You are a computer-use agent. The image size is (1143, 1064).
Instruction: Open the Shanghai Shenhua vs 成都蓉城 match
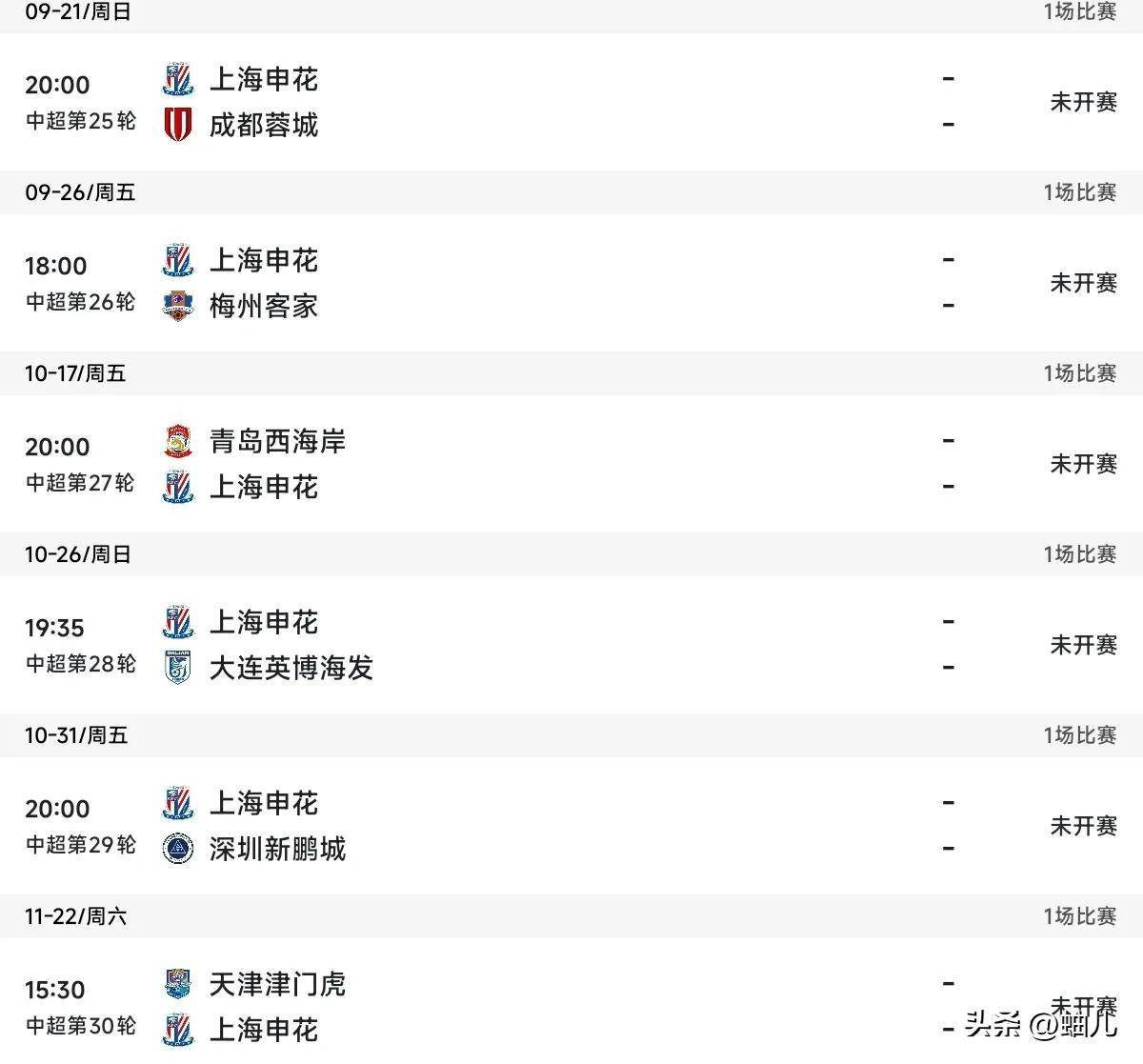click(571, 102)
